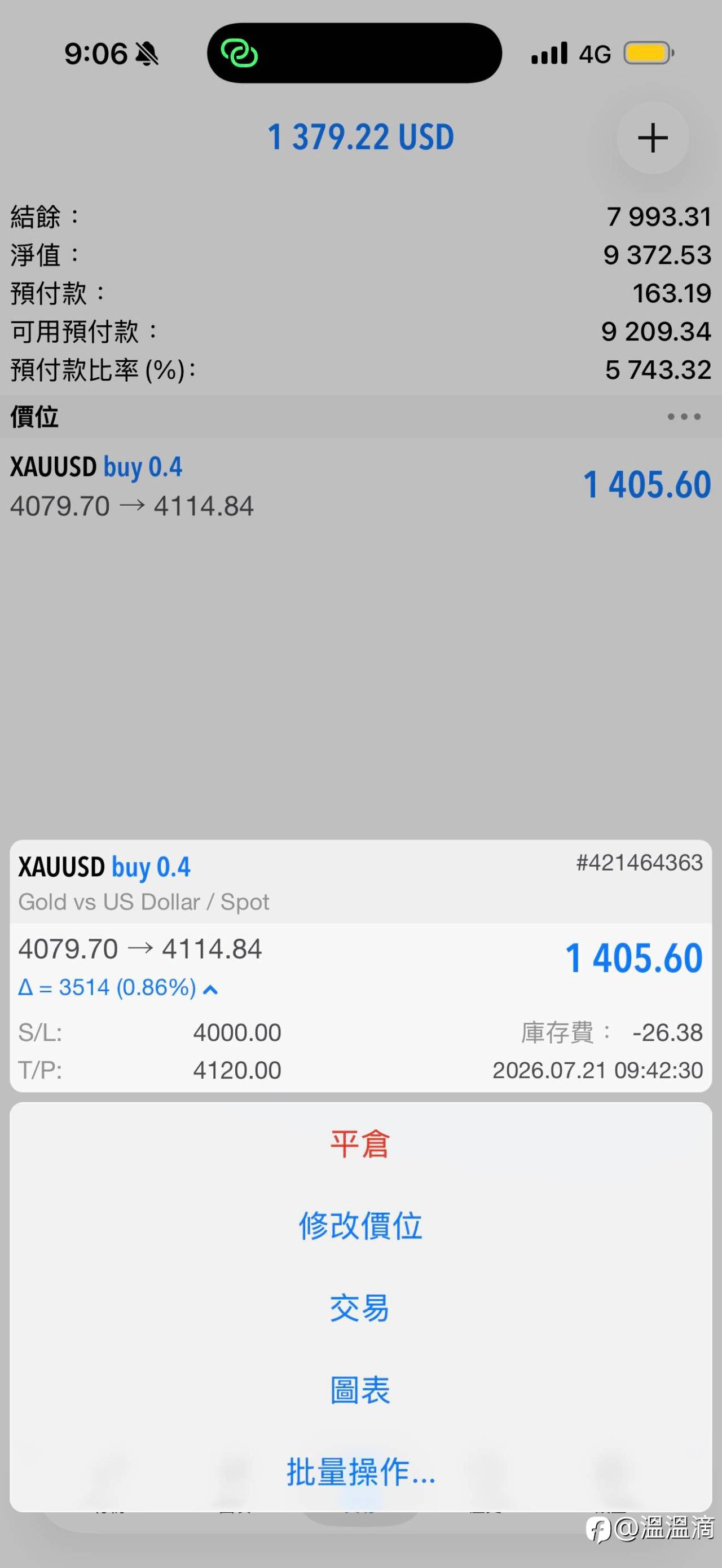Open the three-dot menu beside 價位
Viewport: 722px width, 1568px height.
[x=684, y=417]
